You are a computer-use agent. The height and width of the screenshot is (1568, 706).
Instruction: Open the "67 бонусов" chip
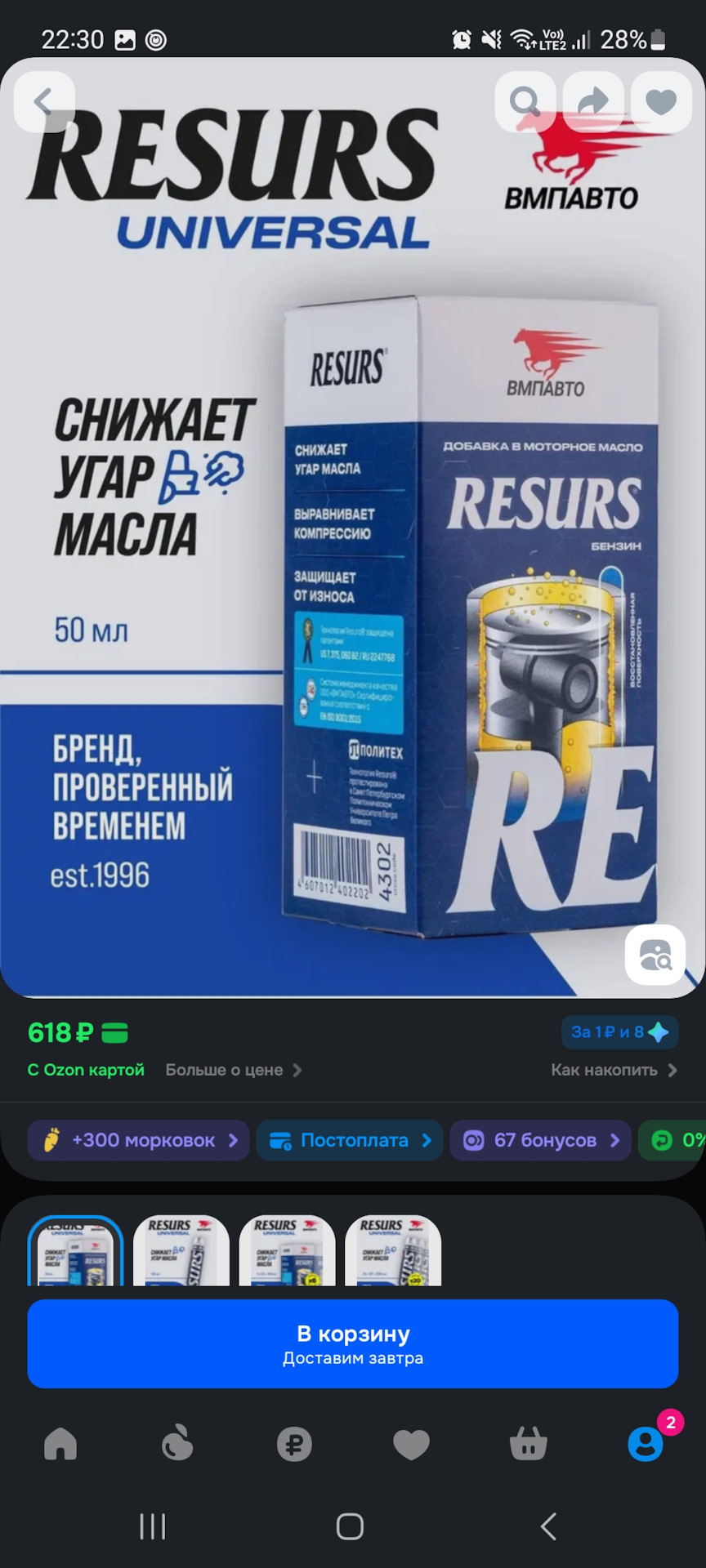tap(540, 1140)
